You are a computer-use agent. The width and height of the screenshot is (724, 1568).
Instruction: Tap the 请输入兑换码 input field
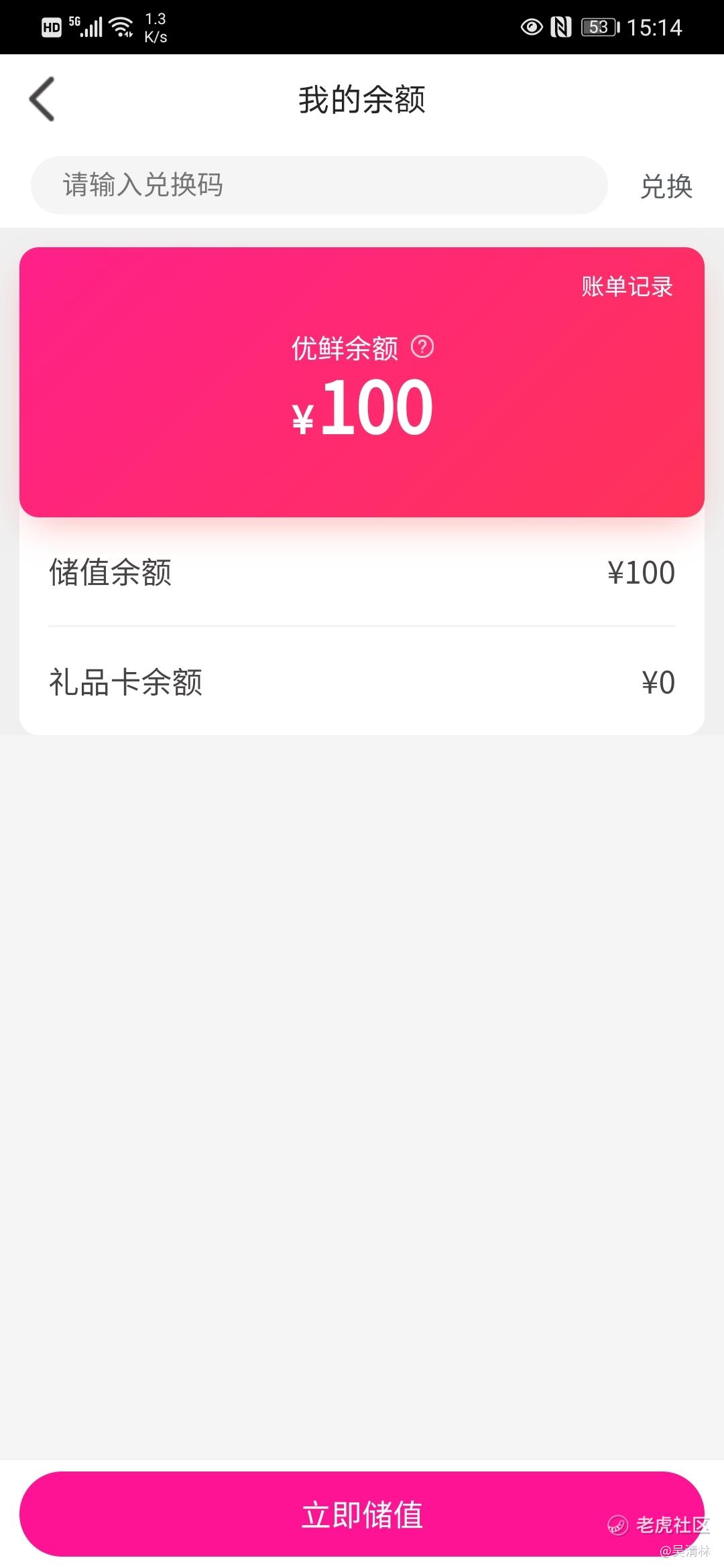[319, 186]
